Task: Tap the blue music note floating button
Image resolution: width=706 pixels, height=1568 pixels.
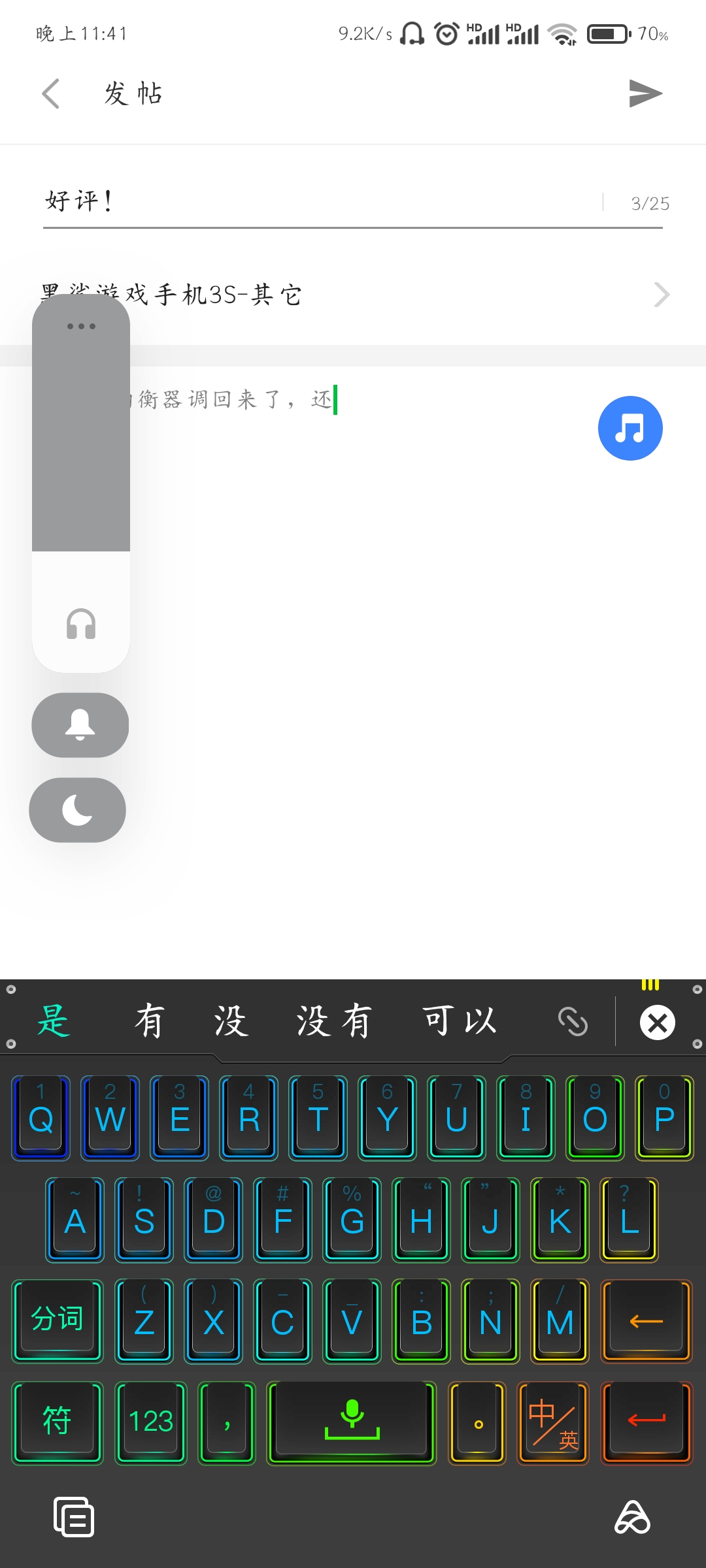Action: (630, 429)
